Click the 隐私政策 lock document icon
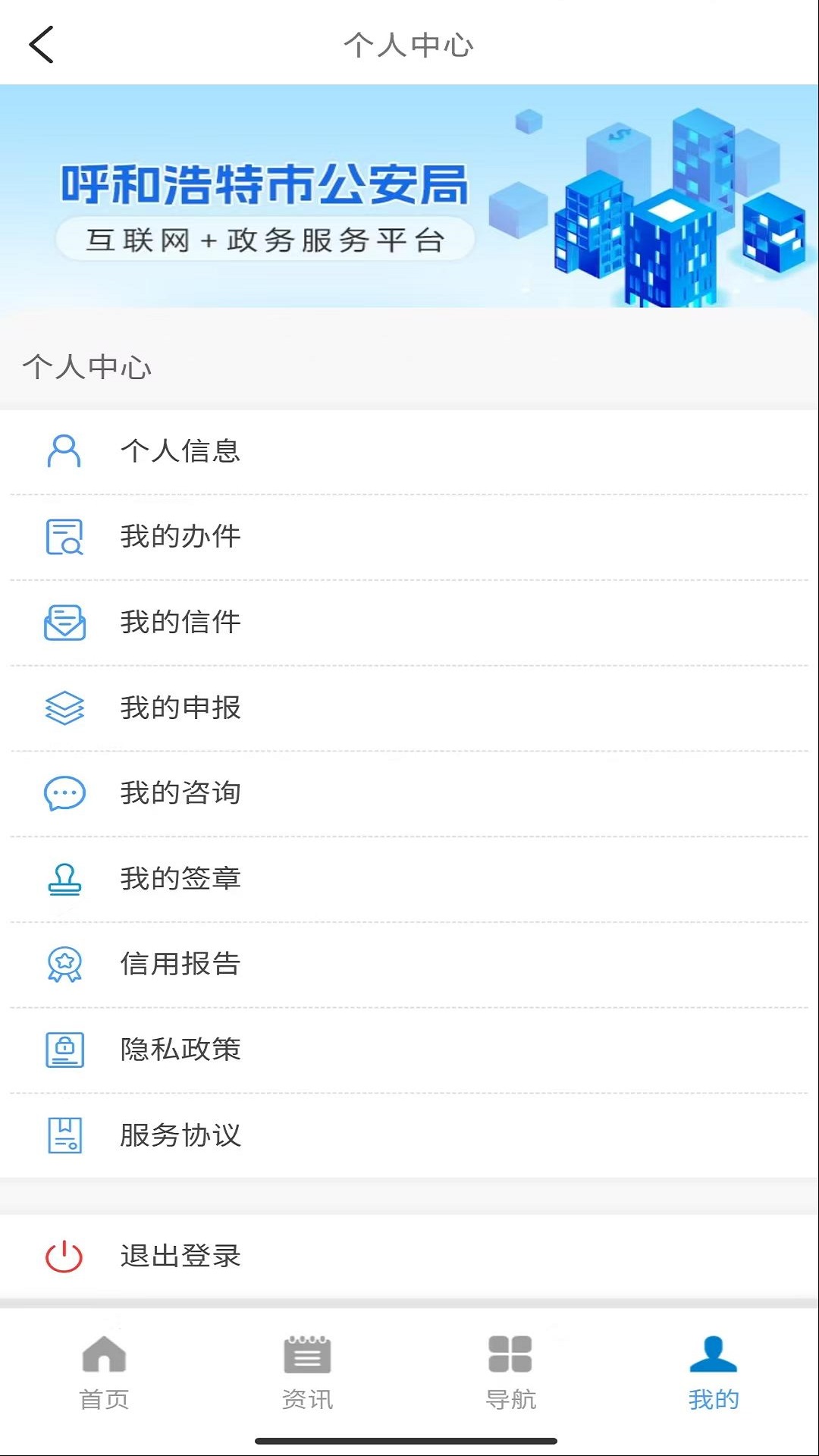The image size is (819, 1456). (65, 1050)
